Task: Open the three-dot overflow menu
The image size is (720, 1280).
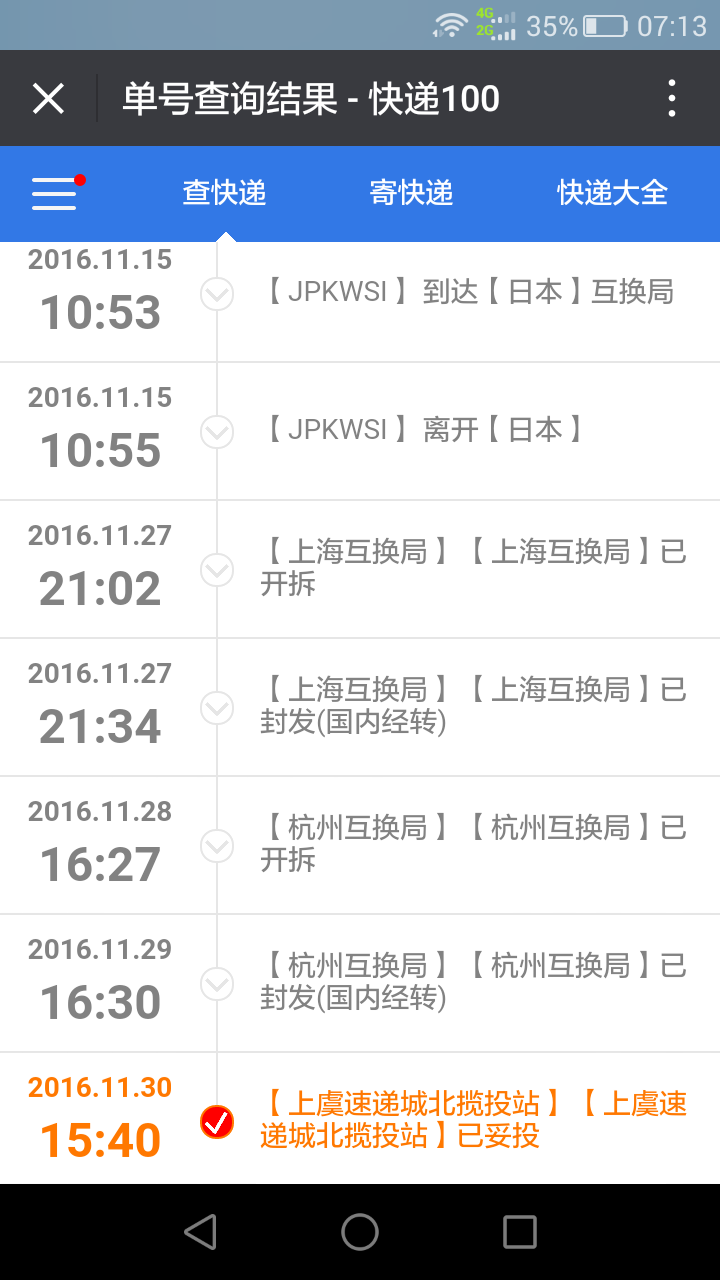Action: (x=671, y=98)
